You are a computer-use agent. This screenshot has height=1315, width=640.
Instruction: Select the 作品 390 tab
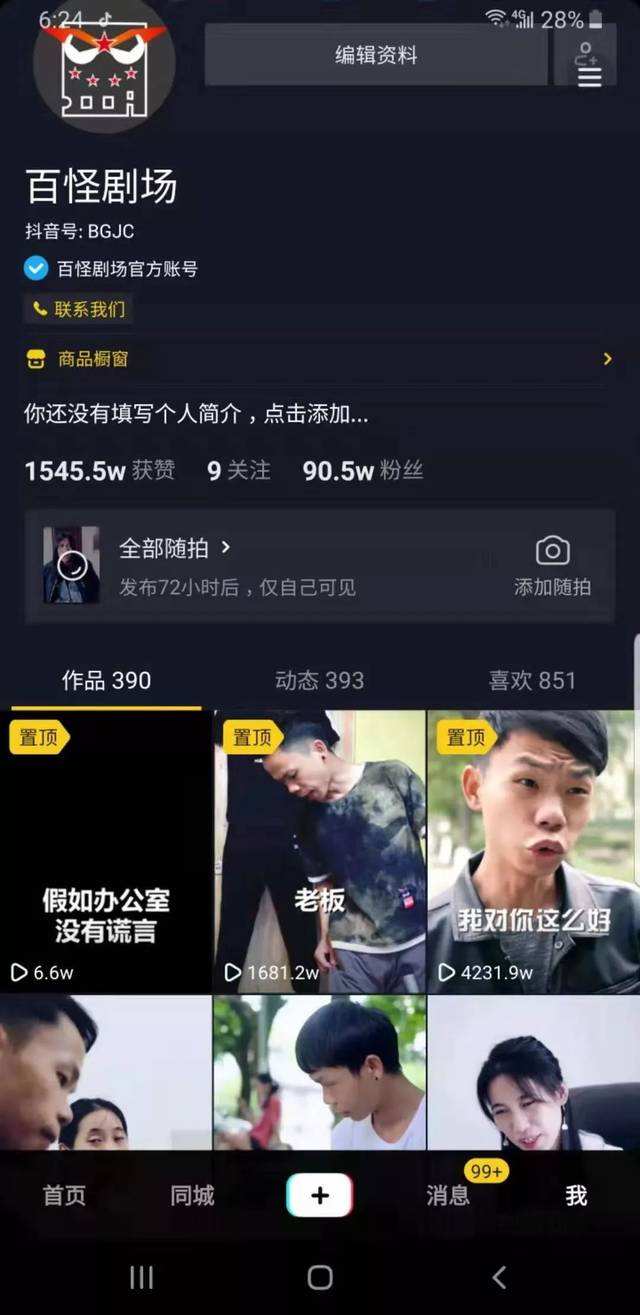106,681
